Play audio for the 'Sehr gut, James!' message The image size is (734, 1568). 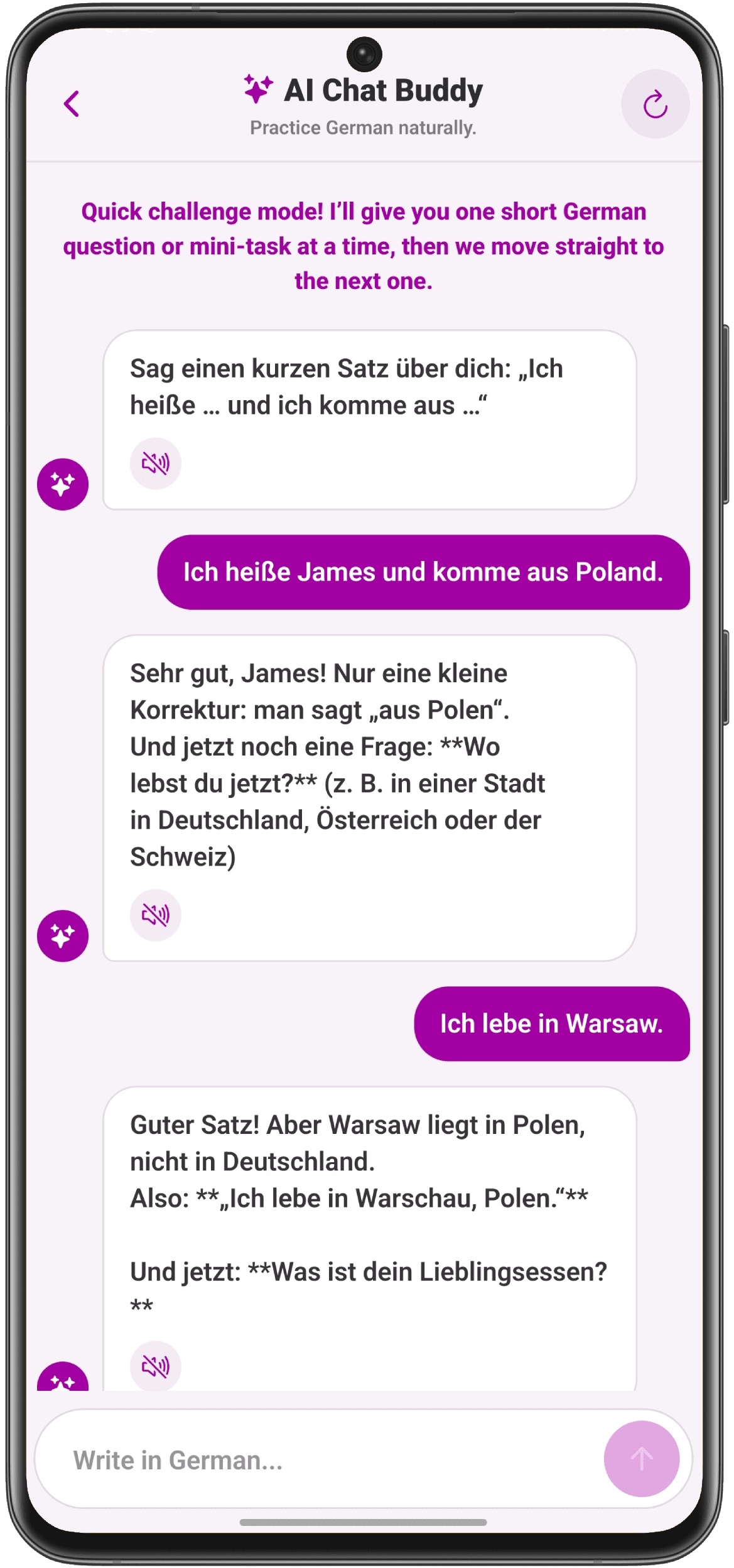155,915
